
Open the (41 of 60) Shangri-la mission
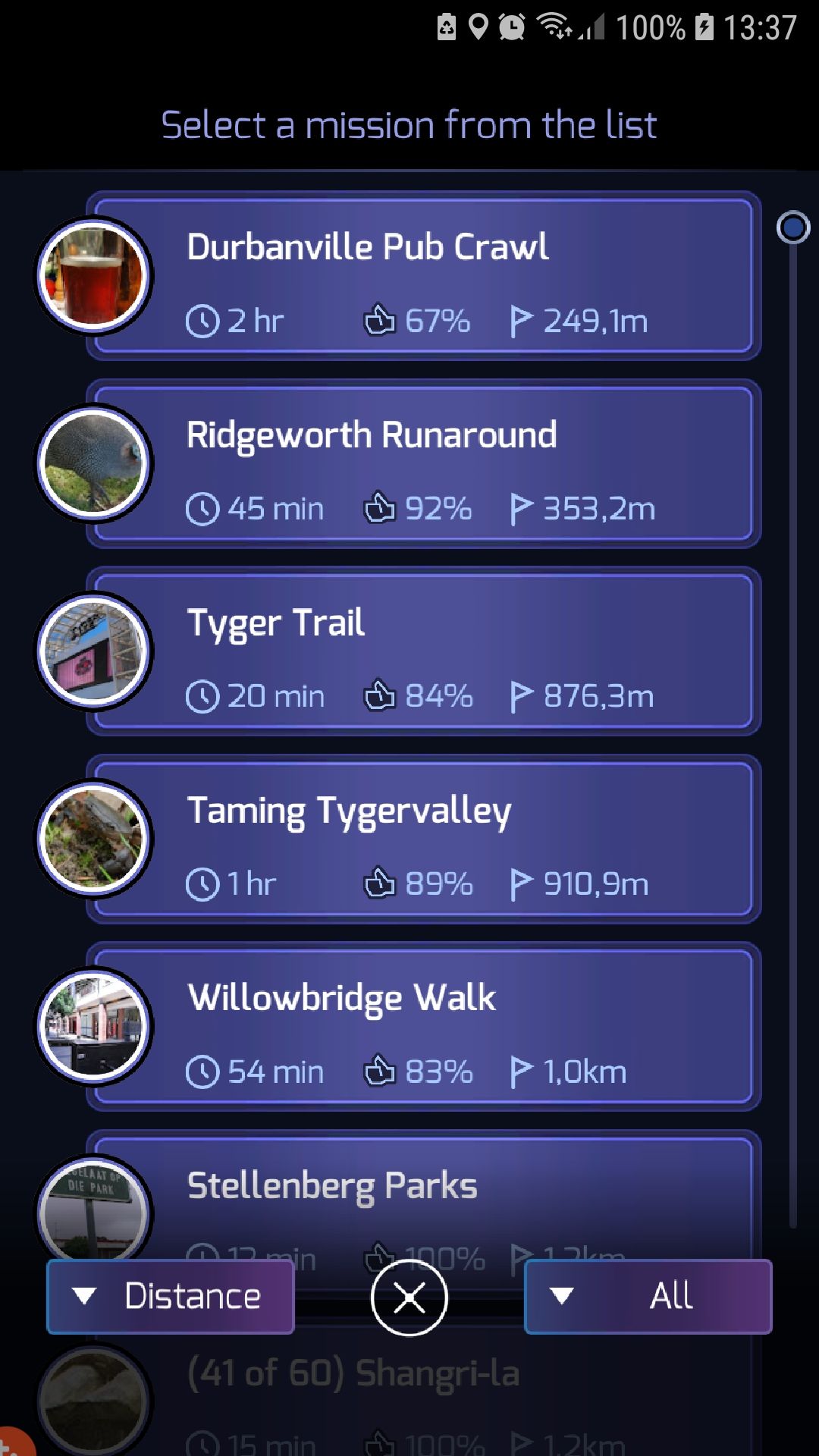point(423,1388)
